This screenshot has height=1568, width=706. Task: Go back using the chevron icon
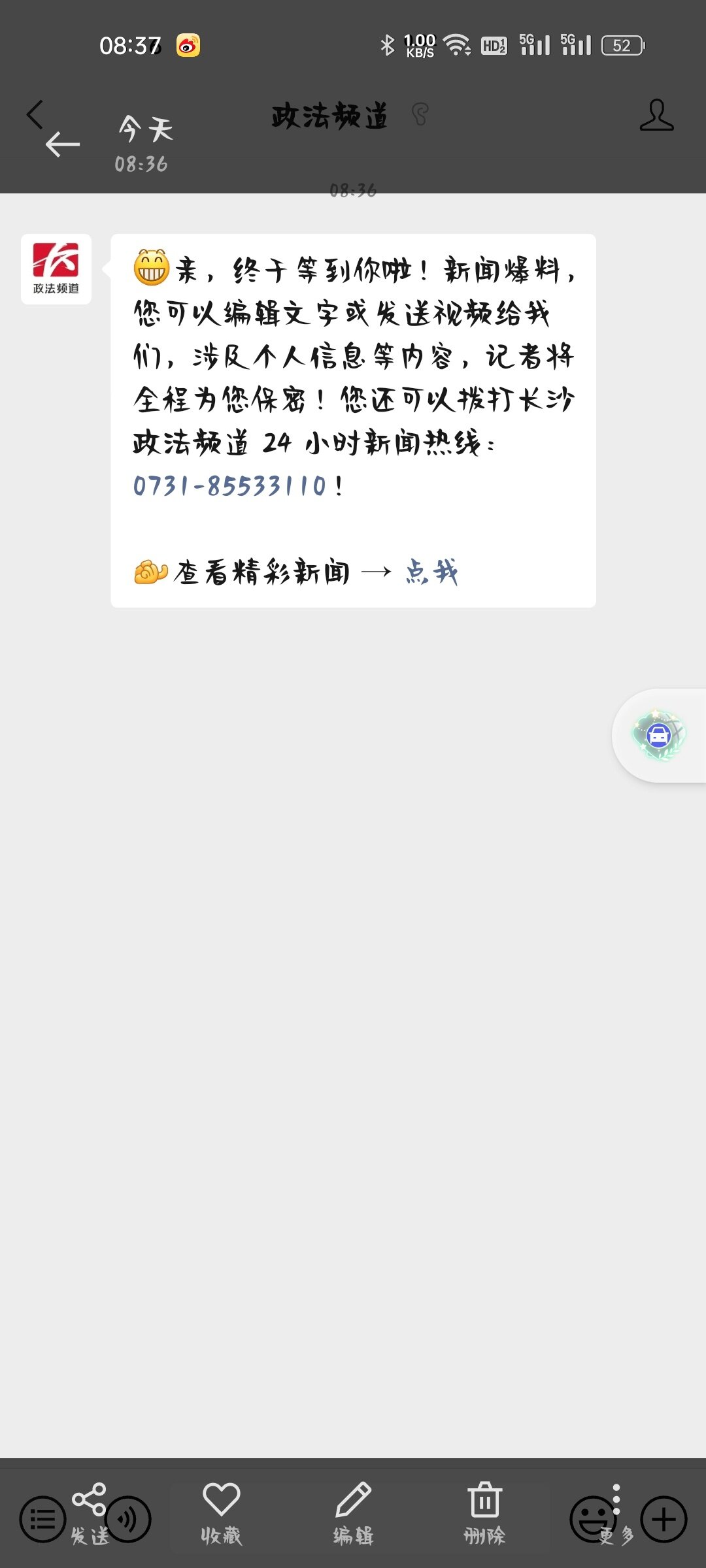(x=35, y=114)
